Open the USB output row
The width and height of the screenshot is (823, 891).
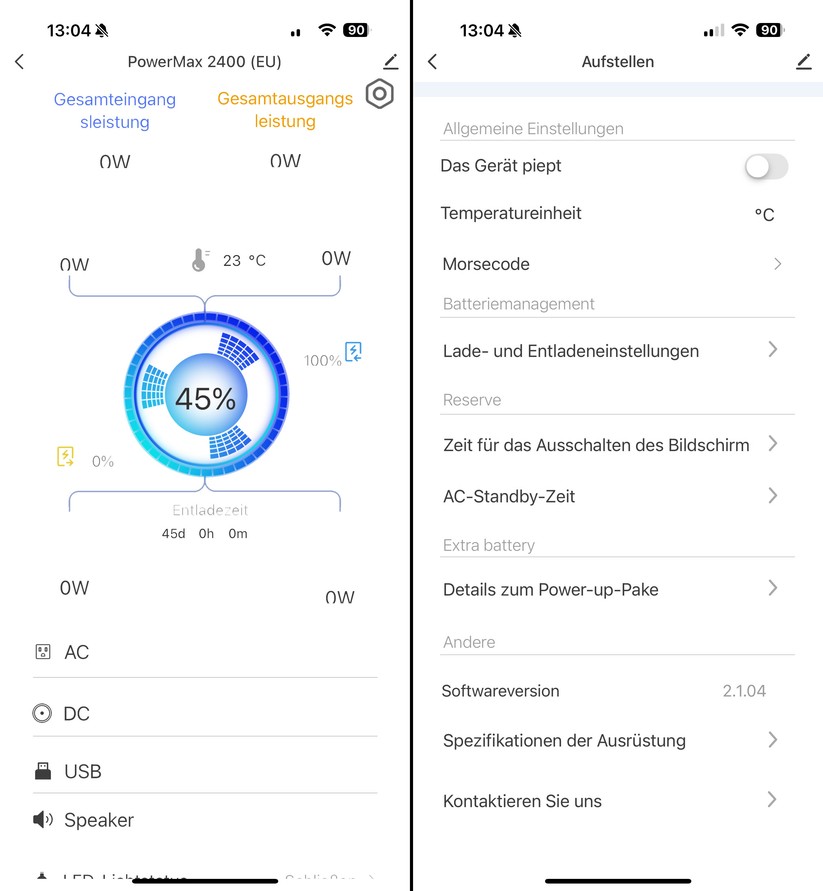click(x=204, y=771)
